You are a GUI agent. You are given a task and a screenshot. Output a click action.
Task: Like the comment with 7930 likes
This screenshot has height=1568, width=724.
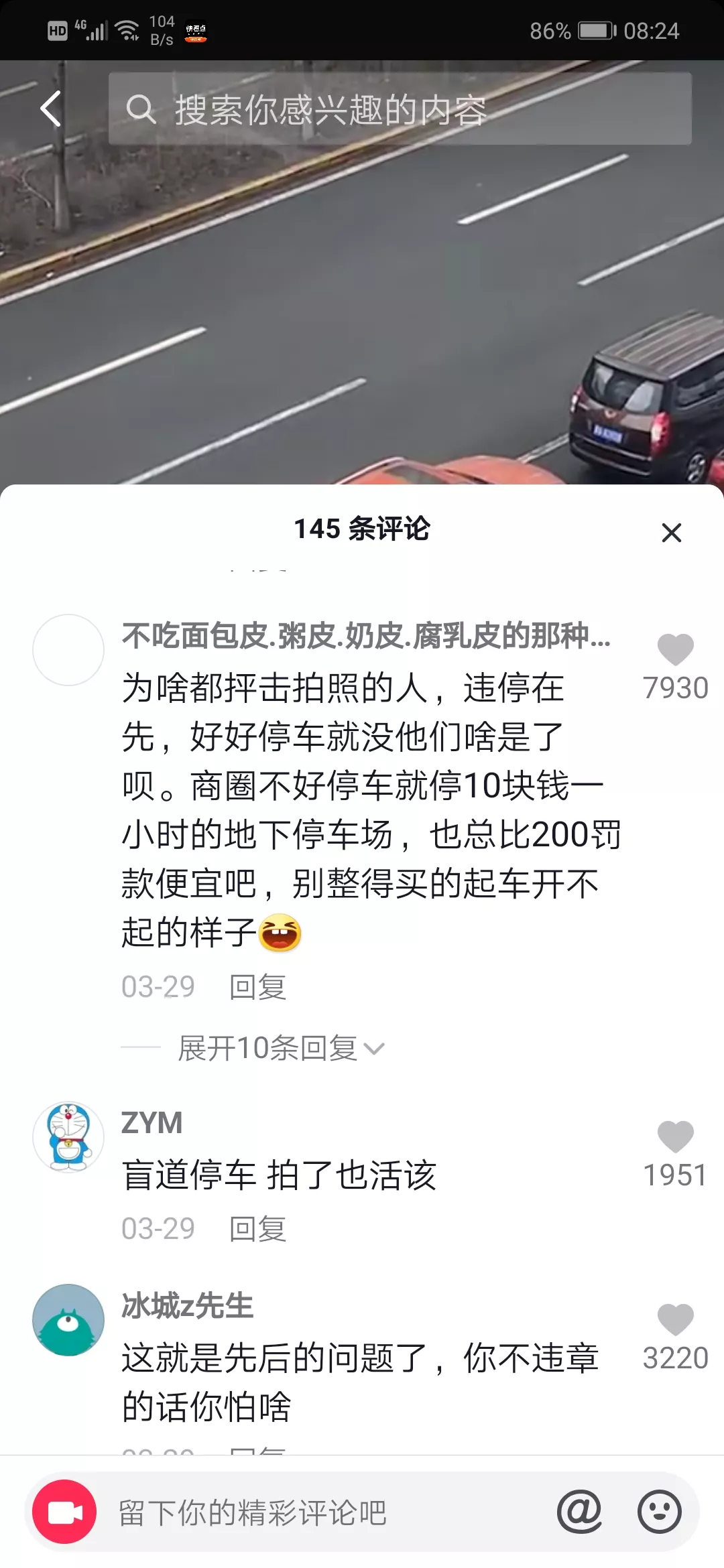click(x=675, y=650)
